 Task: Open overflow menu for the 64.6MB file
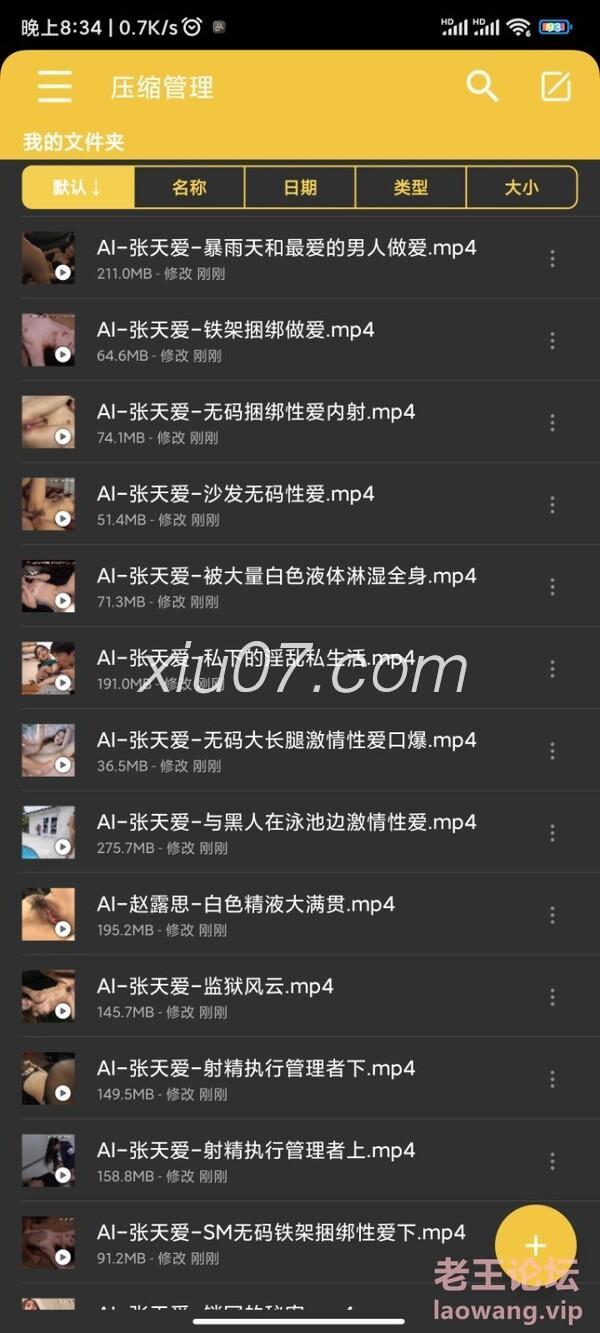[x=552, y=341]
